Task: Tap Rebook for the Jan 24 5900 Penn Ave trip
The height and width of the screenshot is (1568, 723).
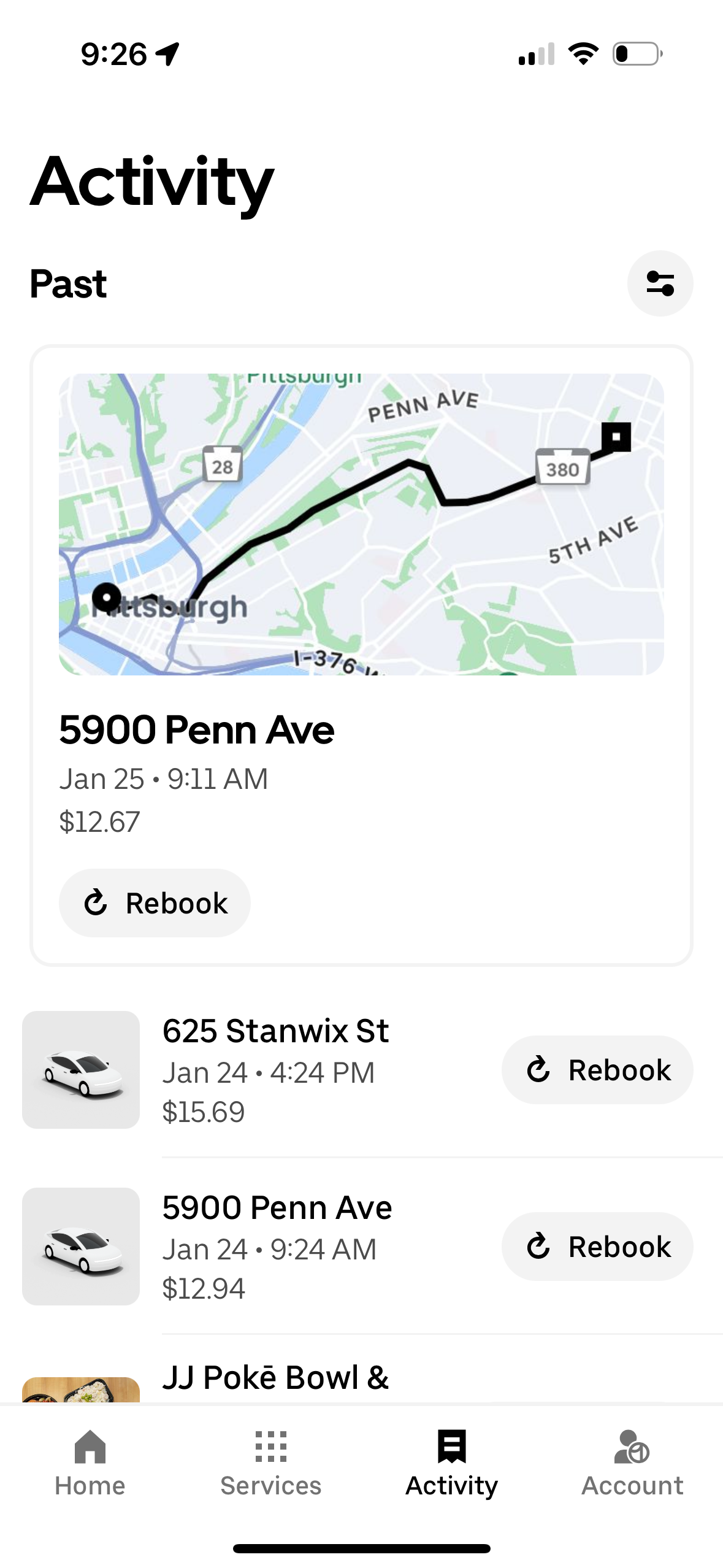Action: pos(597,1246)
